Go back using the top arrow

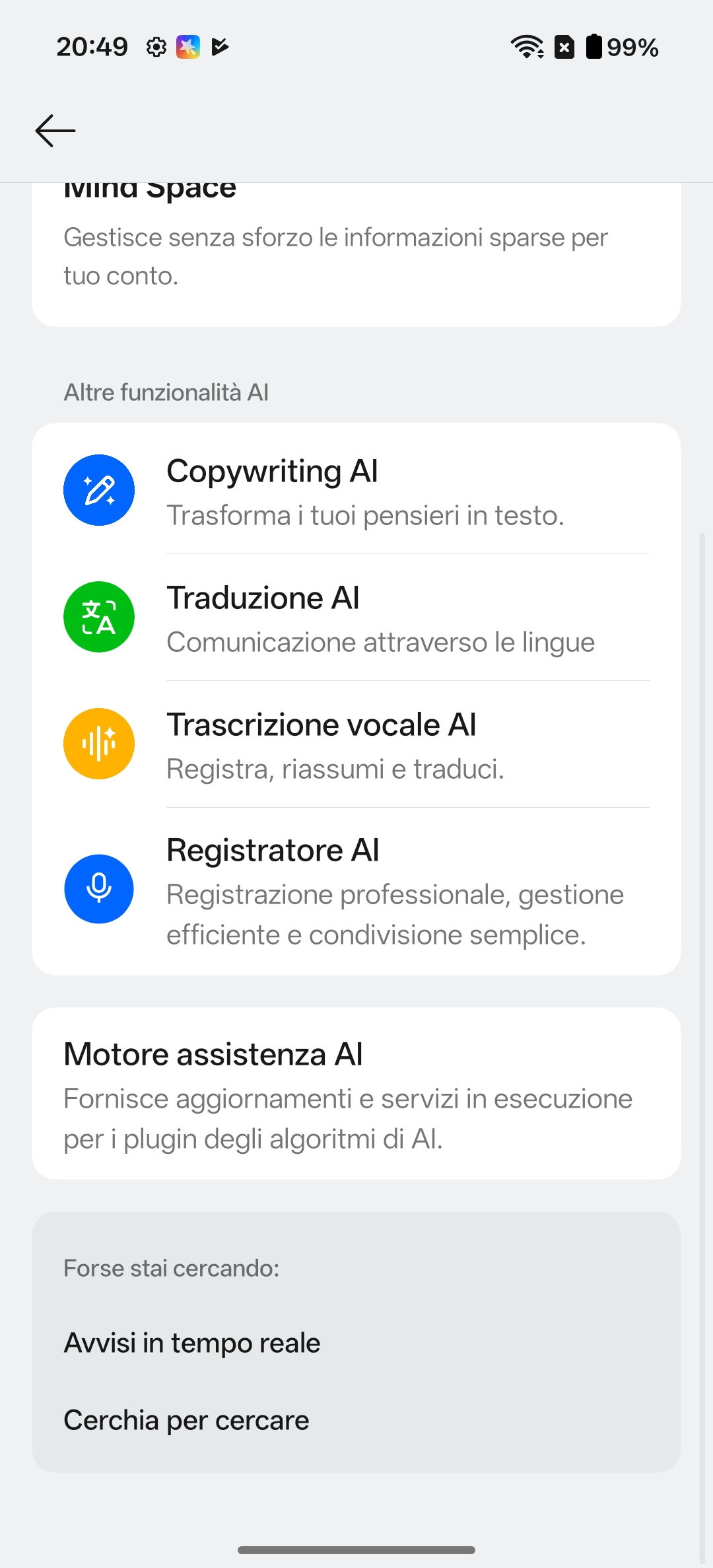[x=55, y=130]
